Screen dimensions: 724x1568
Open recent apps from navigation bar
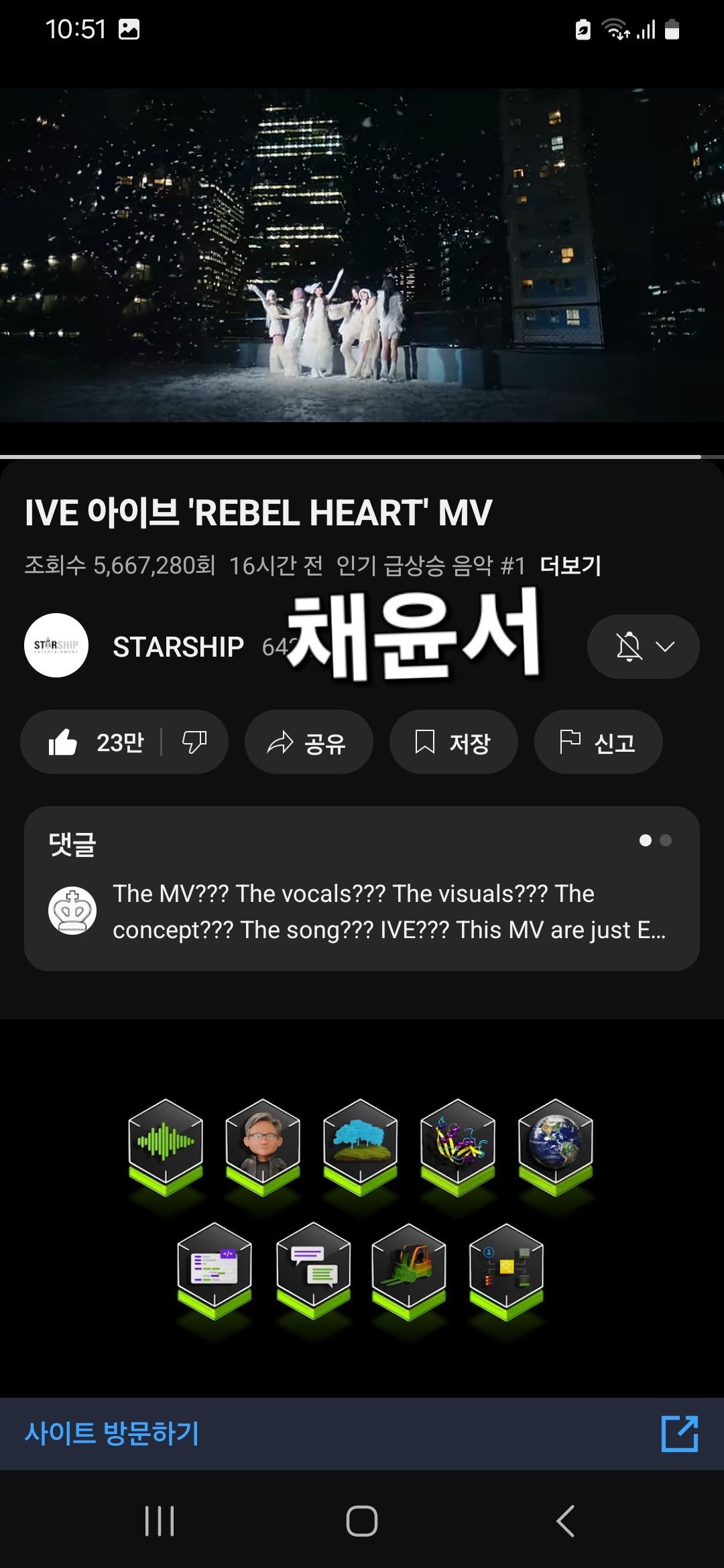click(160, 1521)
